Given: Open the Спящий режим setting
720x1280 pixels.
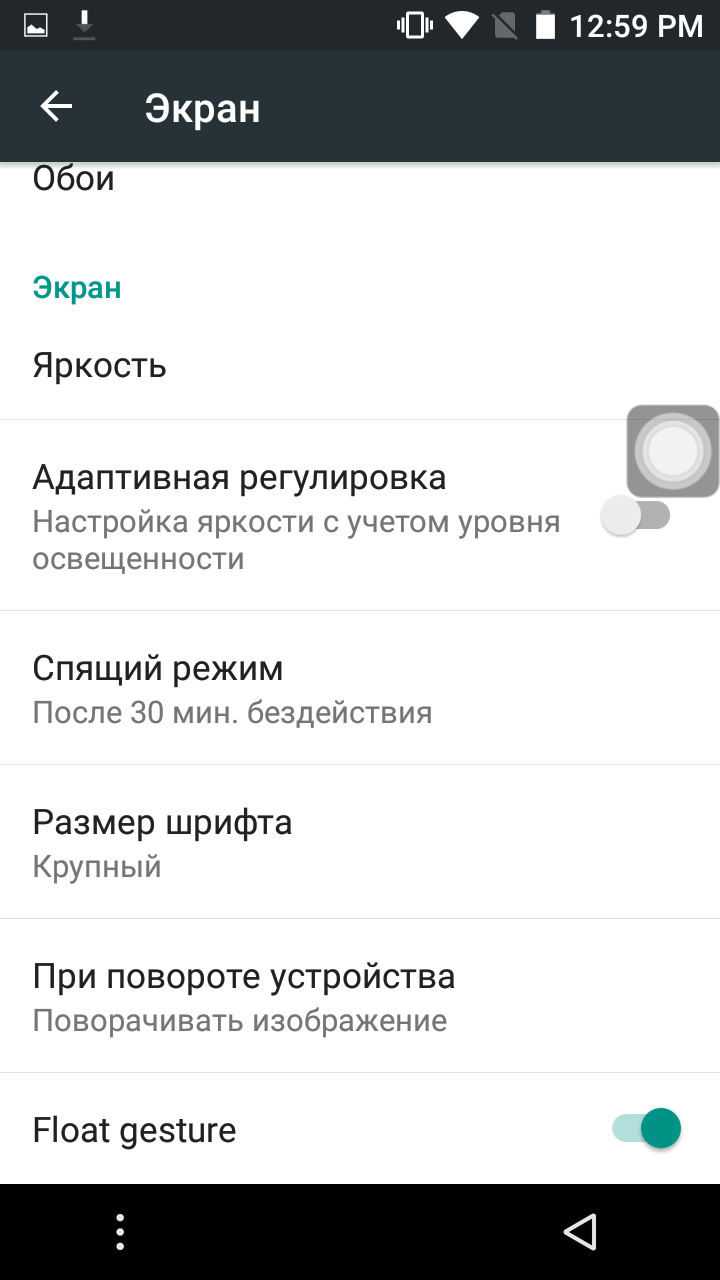Looking at the screenshot, I should [360, 688].
